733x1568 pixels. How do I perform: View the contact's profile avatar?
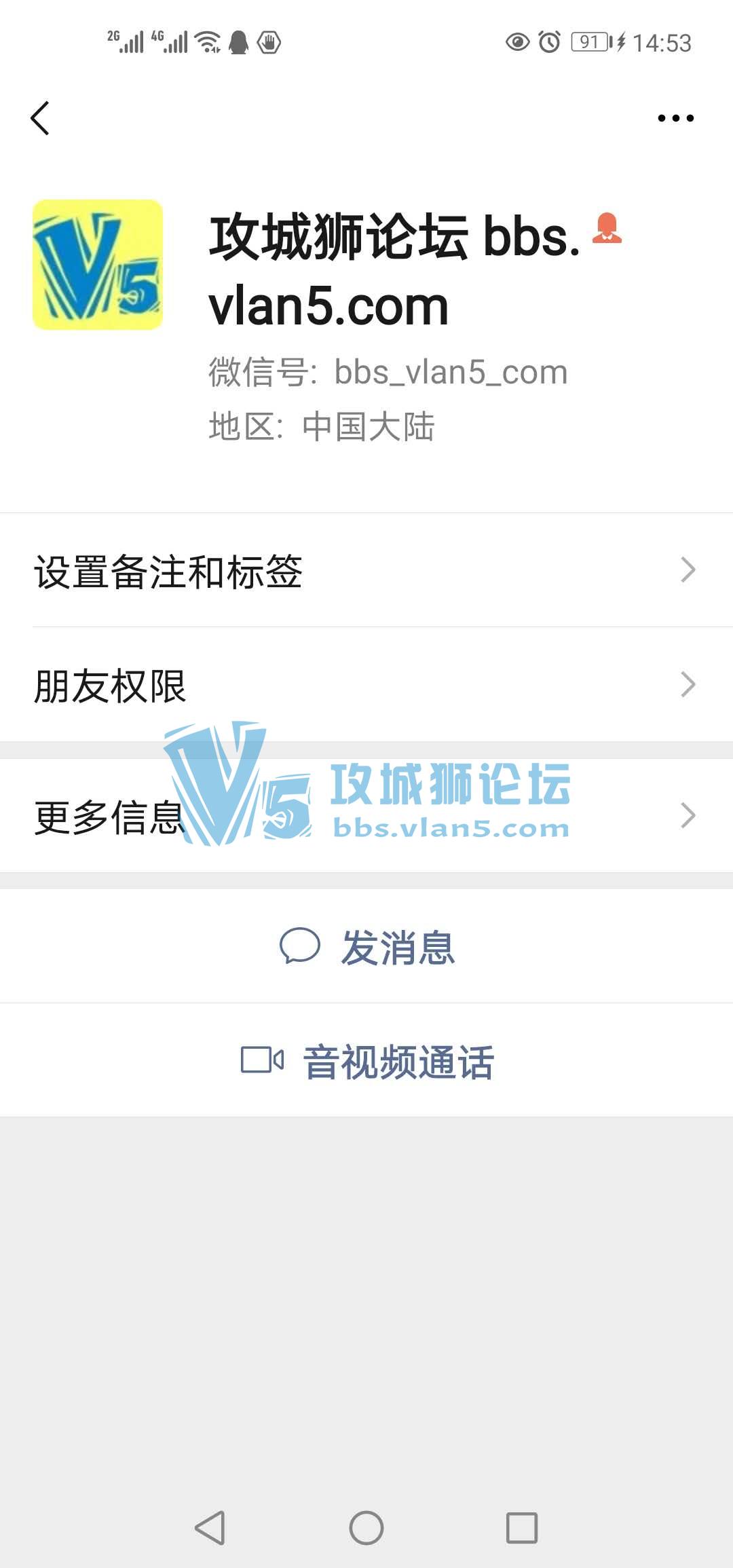98,265
